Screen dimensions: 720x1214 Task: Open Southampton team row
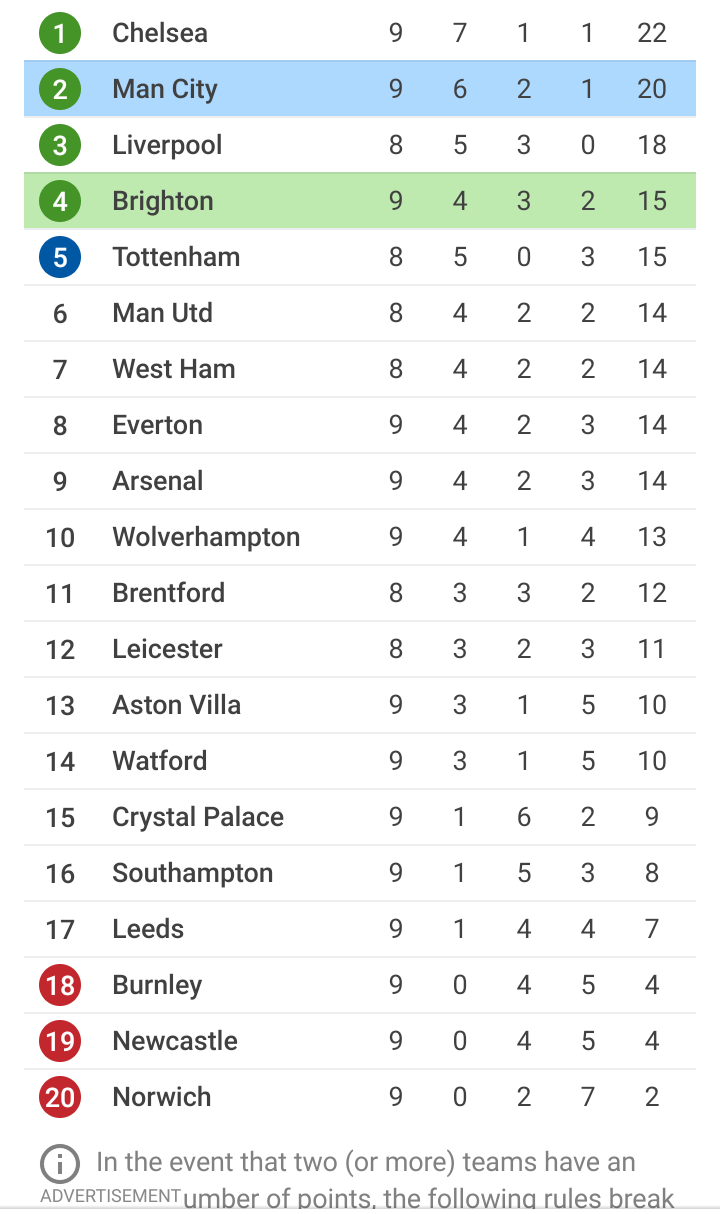(x=360, y=873)
